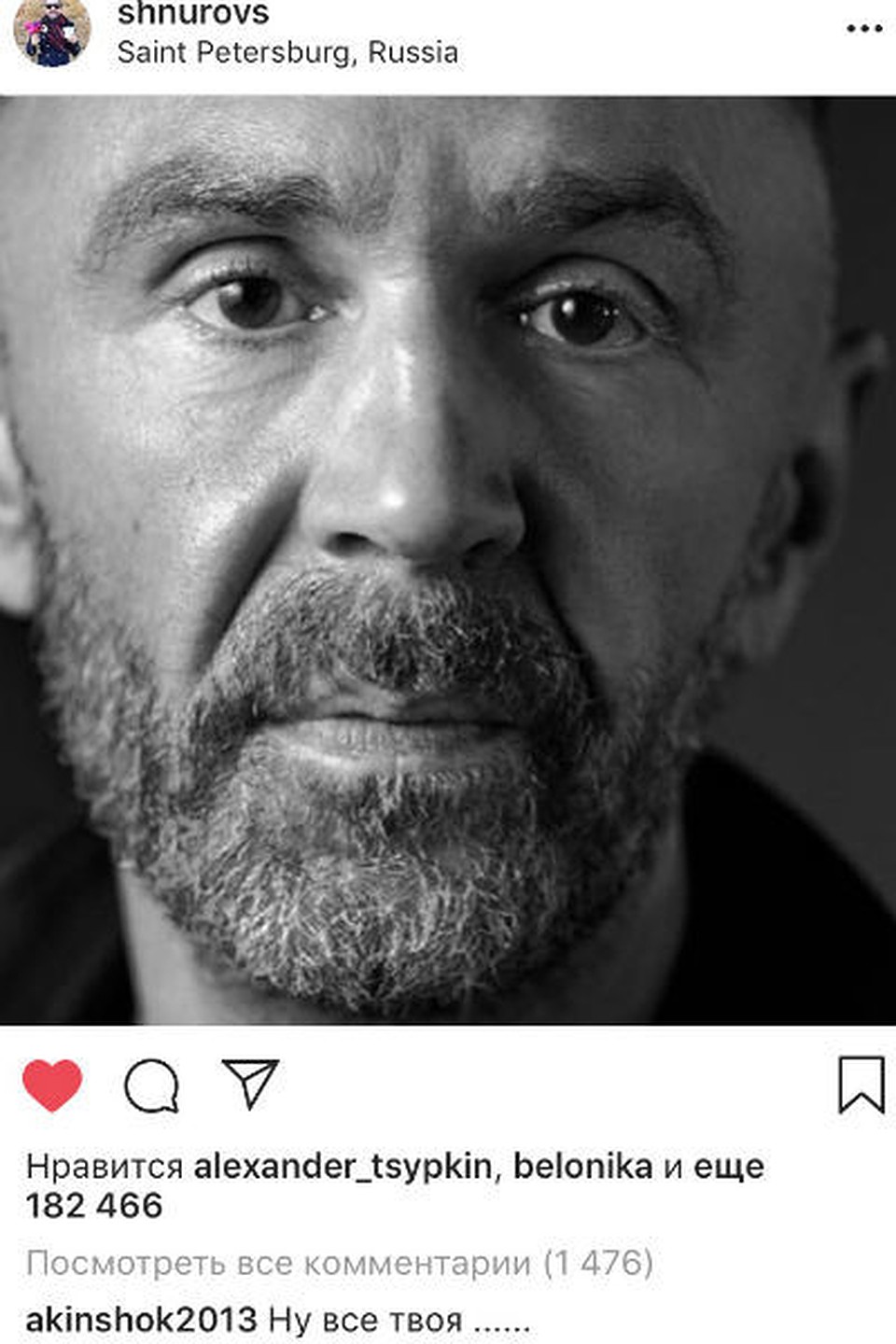The width and height of the screenshot is (896, 1344).
Task: Open the shnurovs username link
Action: [x=193, y=13]
